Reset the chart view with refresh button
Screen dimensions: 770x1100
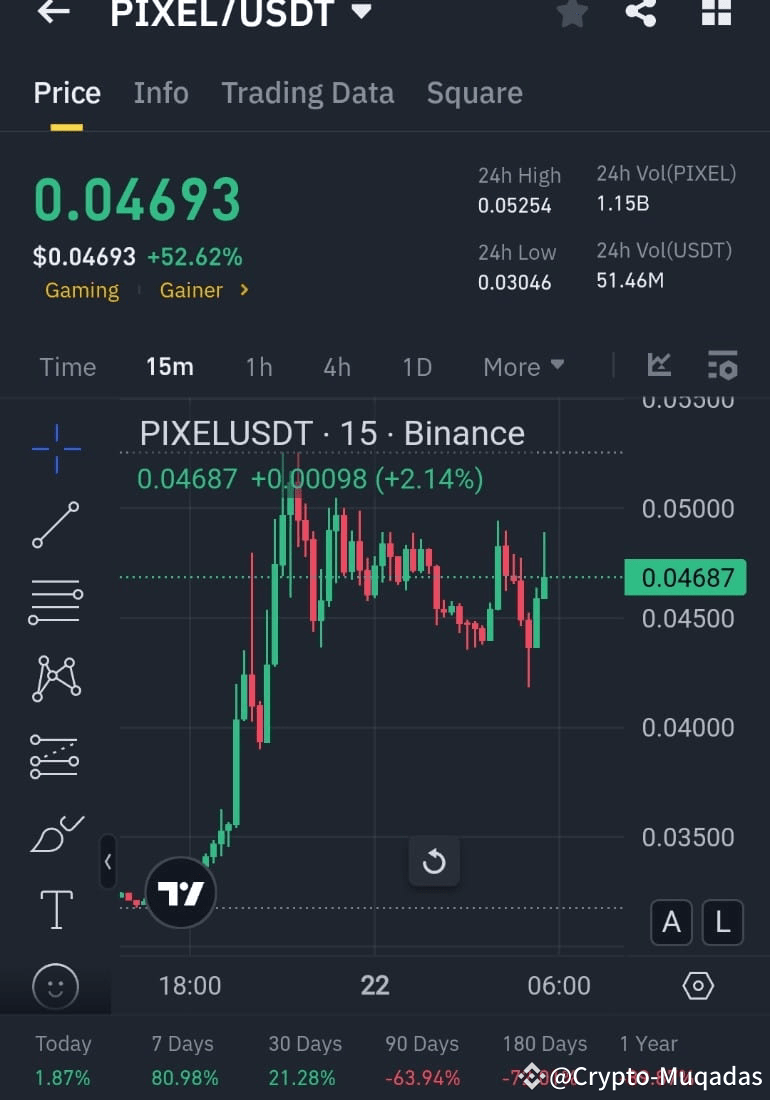(434, 861)
